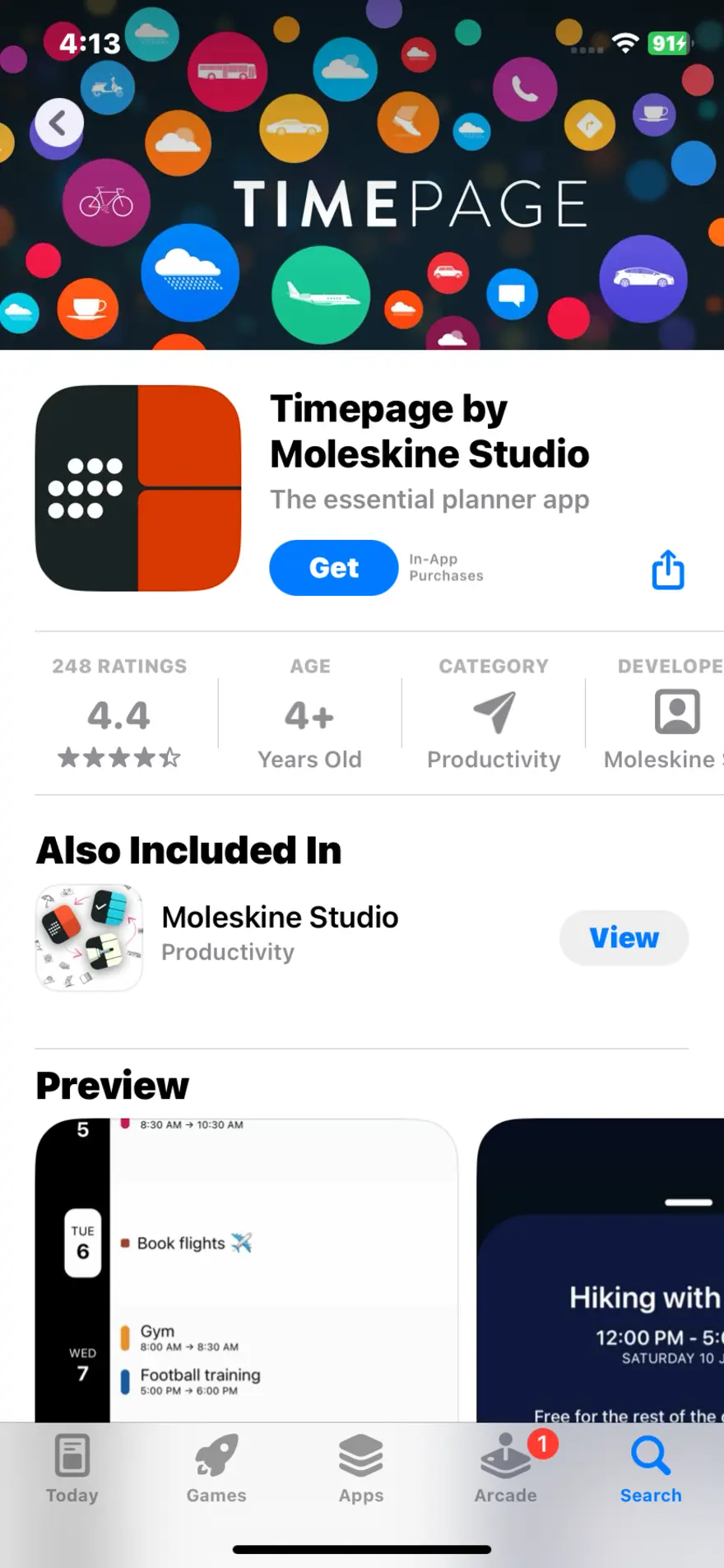The height and width of the screenshot is (1568, 724).
Task: Tap the Timepage app icon
Action: (x=138, y=489)
